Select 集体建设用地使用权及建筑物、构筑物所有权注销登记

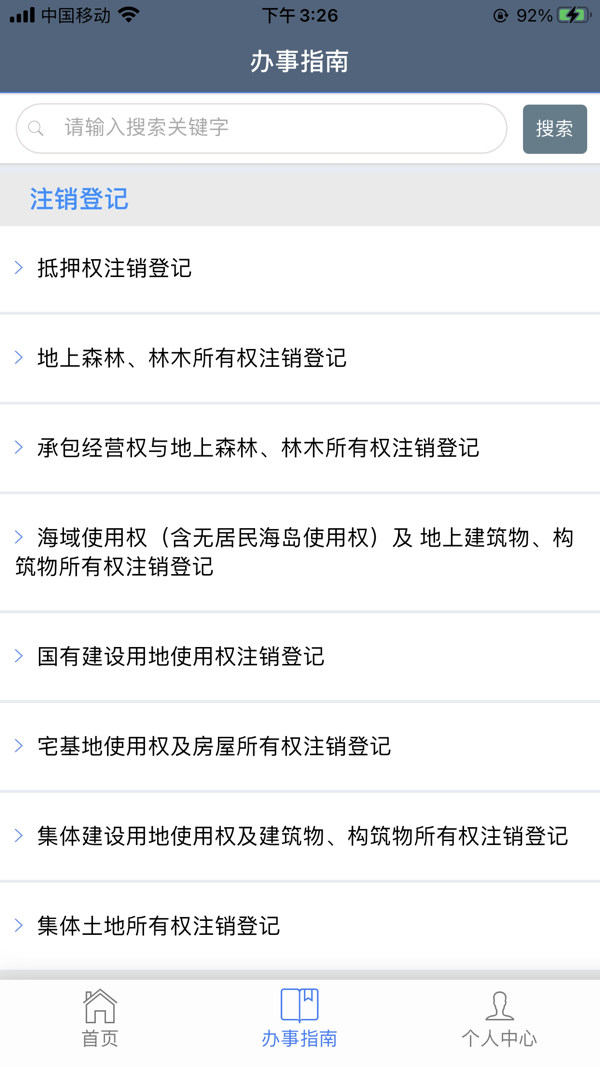coord(300,836)
